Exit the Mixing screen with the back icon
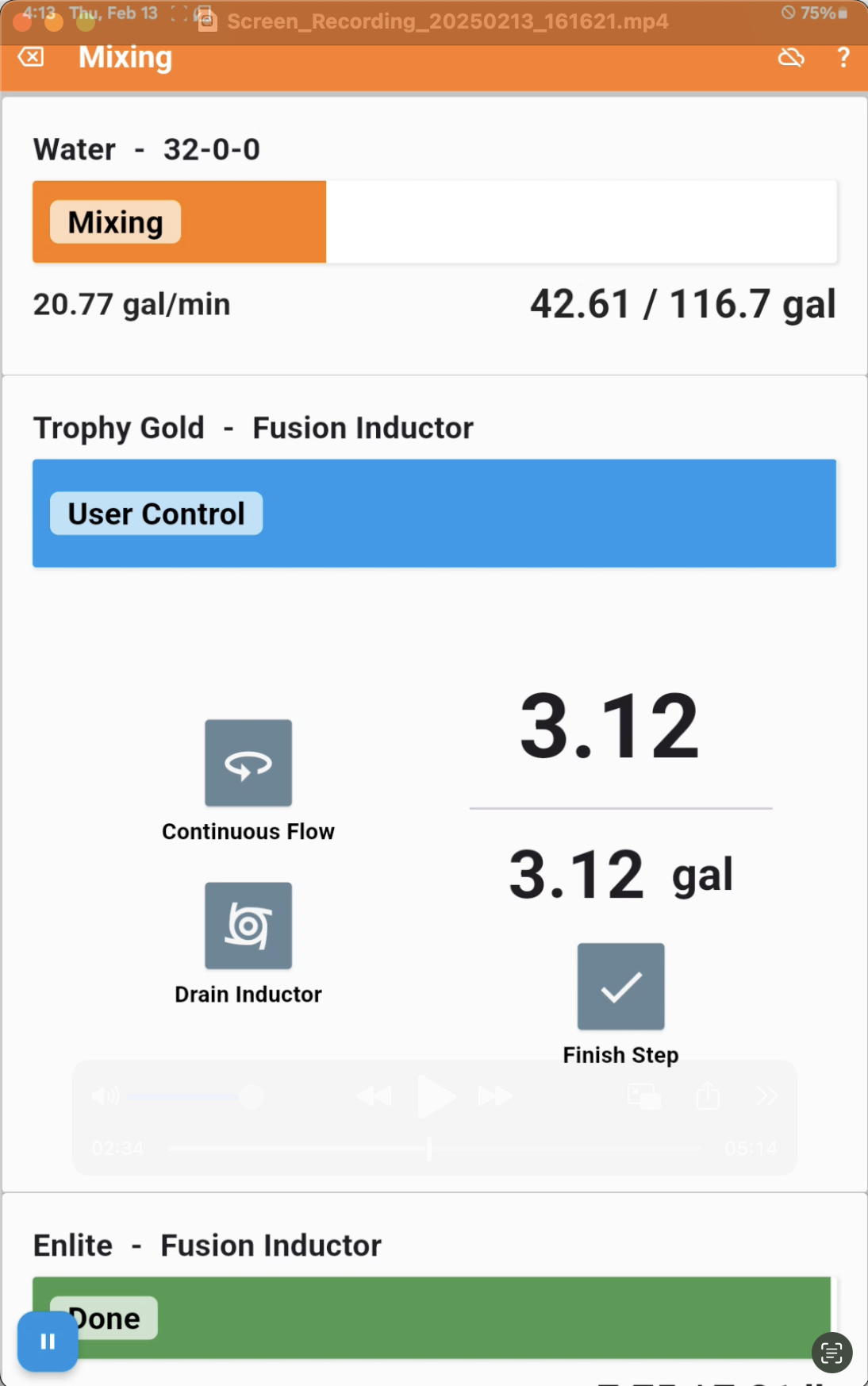868x1386 pixels. [x=31, y=57]
